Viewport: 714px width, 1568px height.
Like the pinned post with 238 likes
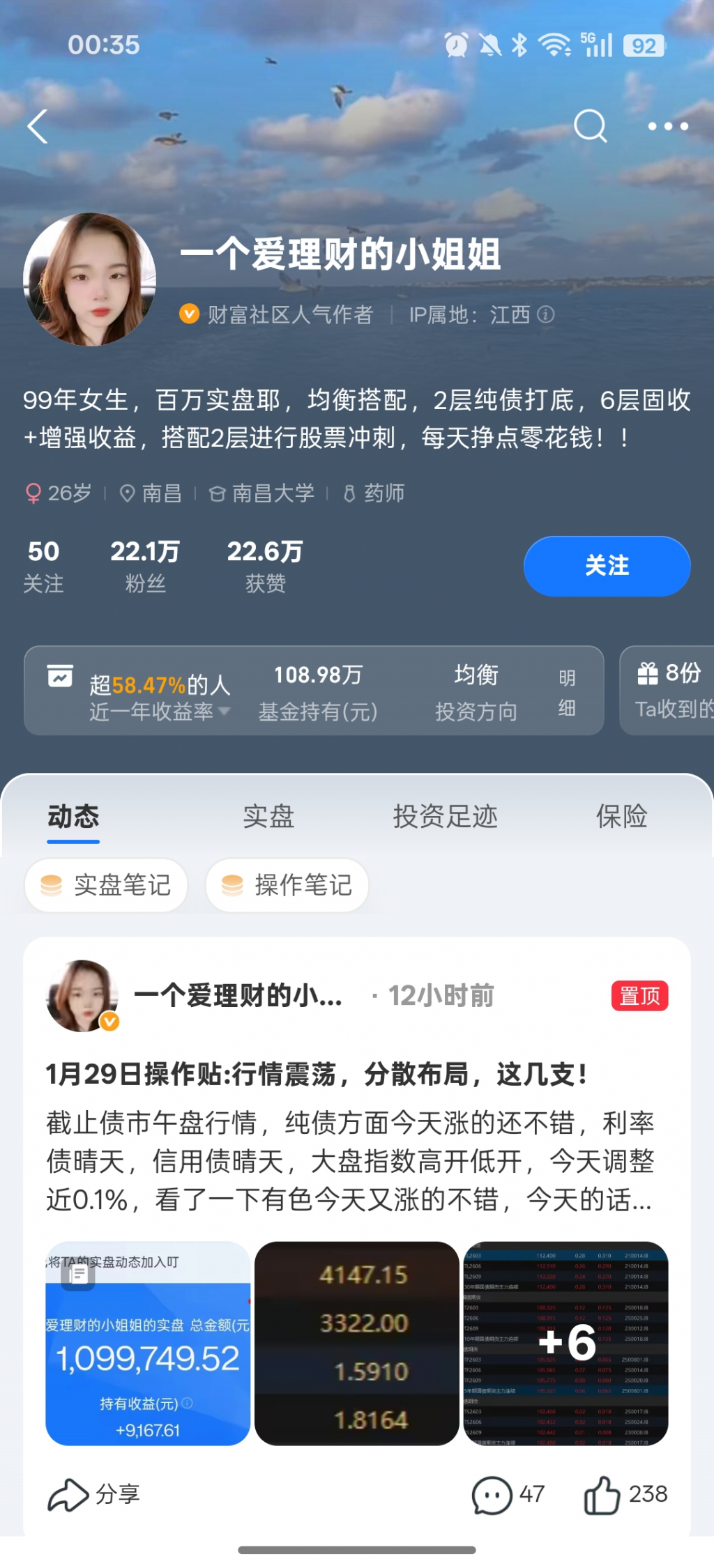click(x=625, y=1494)
